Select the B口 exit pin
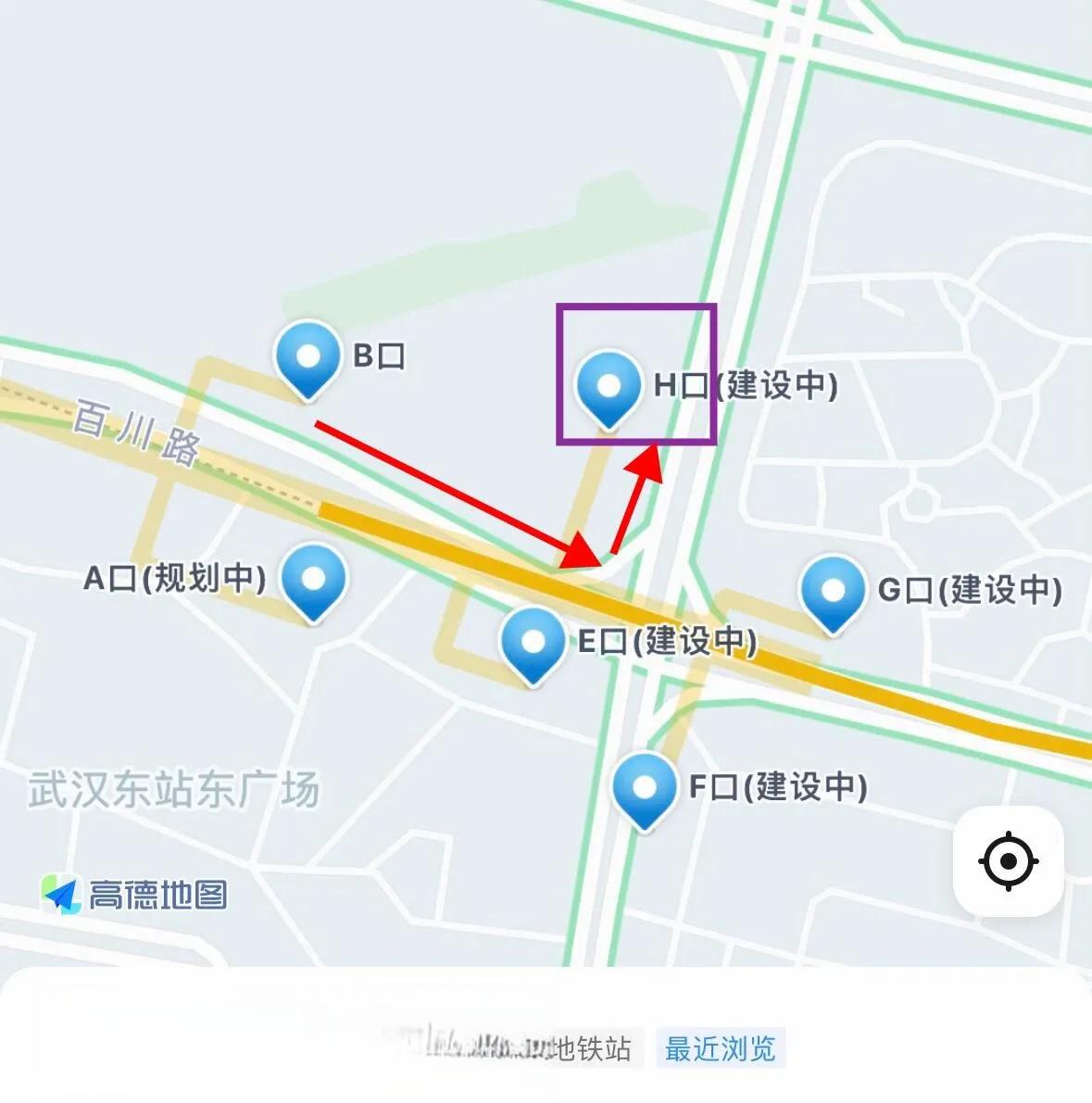 click(308, 358)
